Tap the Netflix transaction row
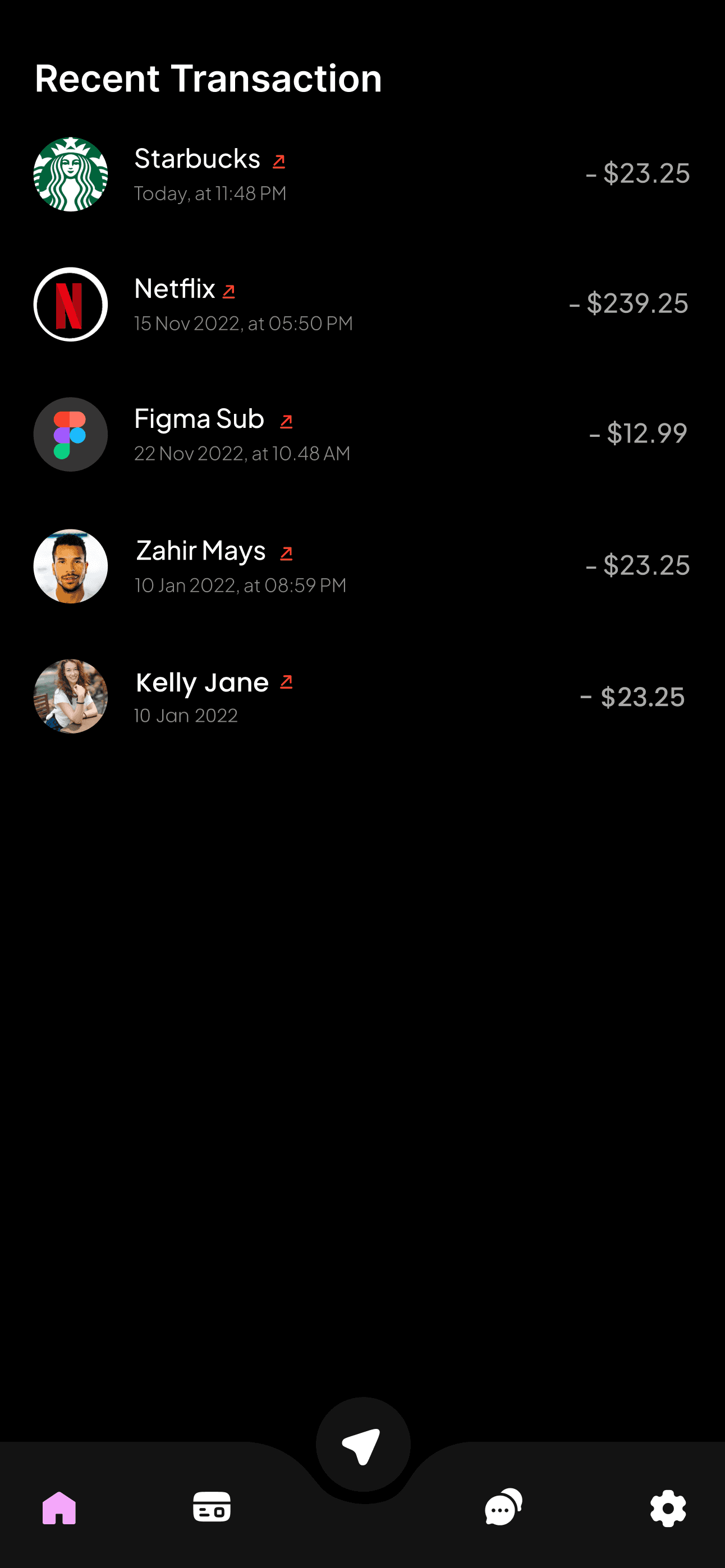Viewport: 725px width, 1568px height. tap(362, 303)
